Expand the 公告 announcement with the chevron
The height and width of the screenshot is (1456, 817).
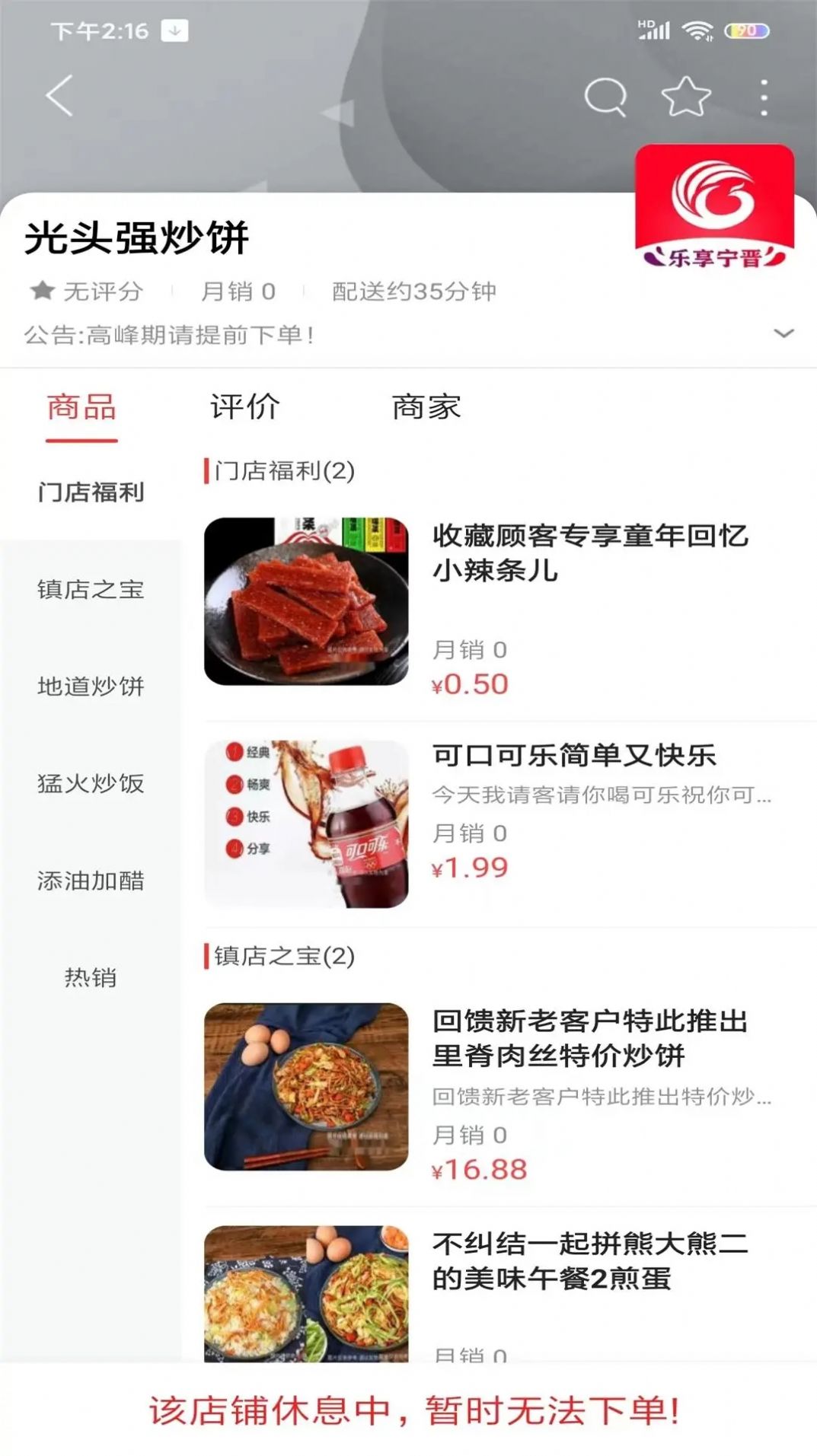point(781,333)
